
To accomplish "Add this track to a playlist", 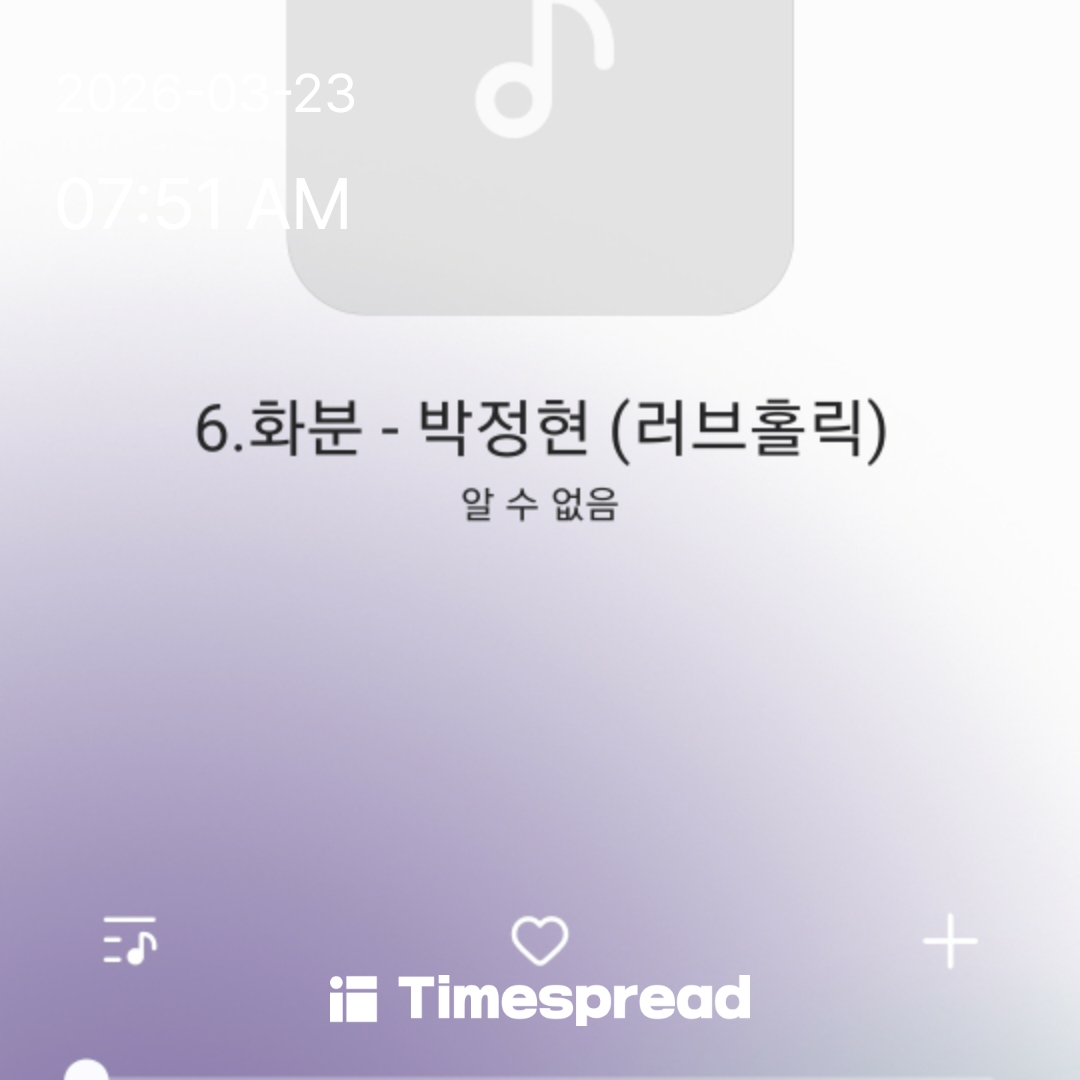I will (949, 942).
